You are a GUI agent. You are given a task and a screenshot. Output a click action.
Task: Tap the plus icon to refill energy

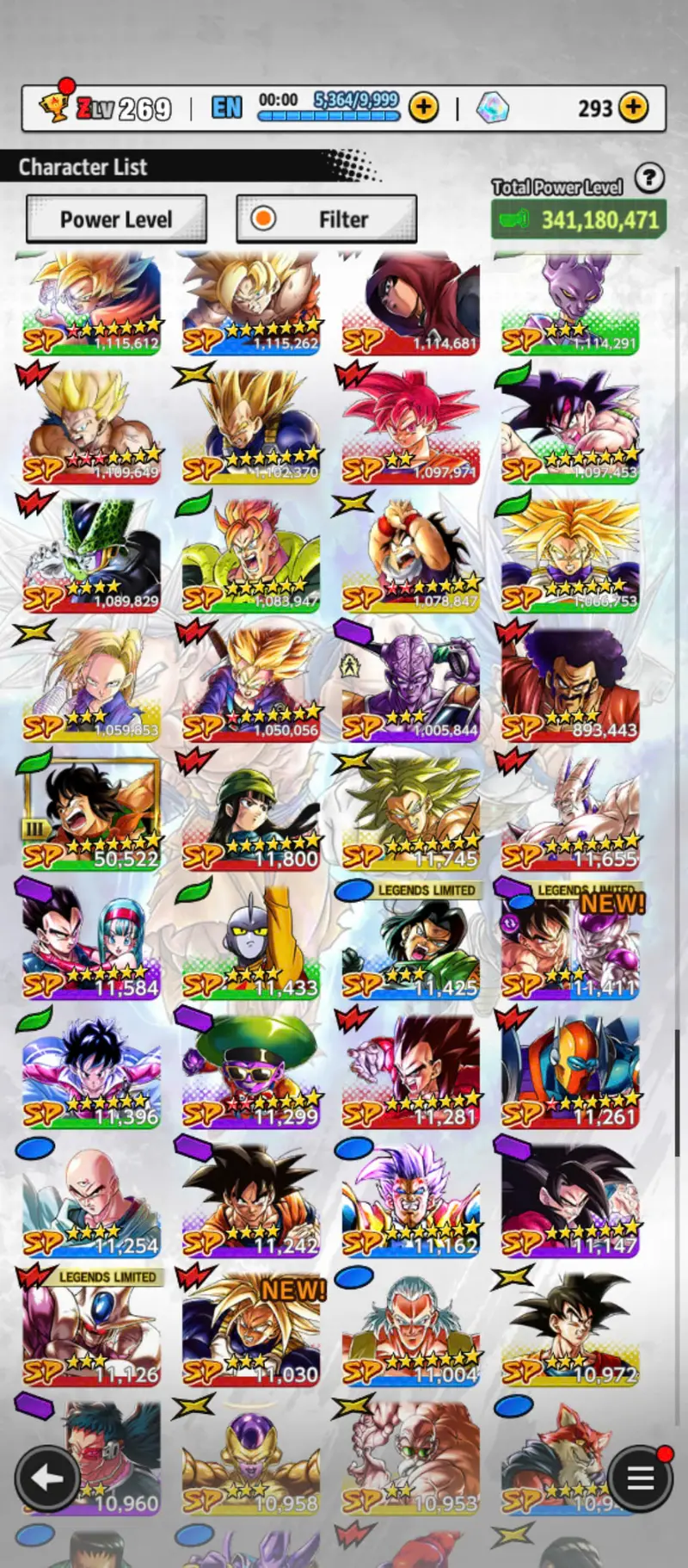[423, 108]
